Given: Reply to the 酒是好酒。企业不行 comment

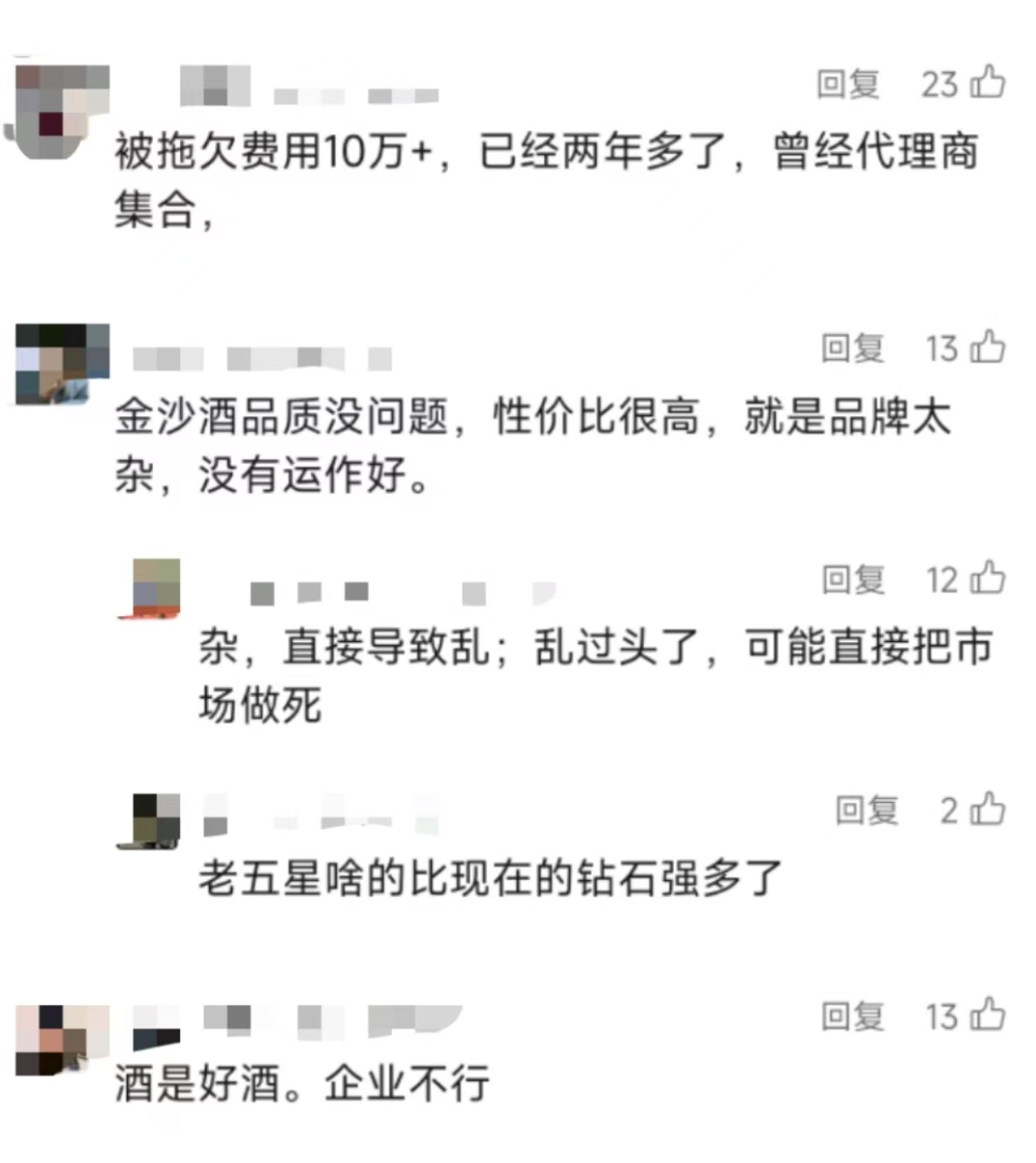Looking at the screenshot, I should pyautogui.click(x=852, y=1016).
